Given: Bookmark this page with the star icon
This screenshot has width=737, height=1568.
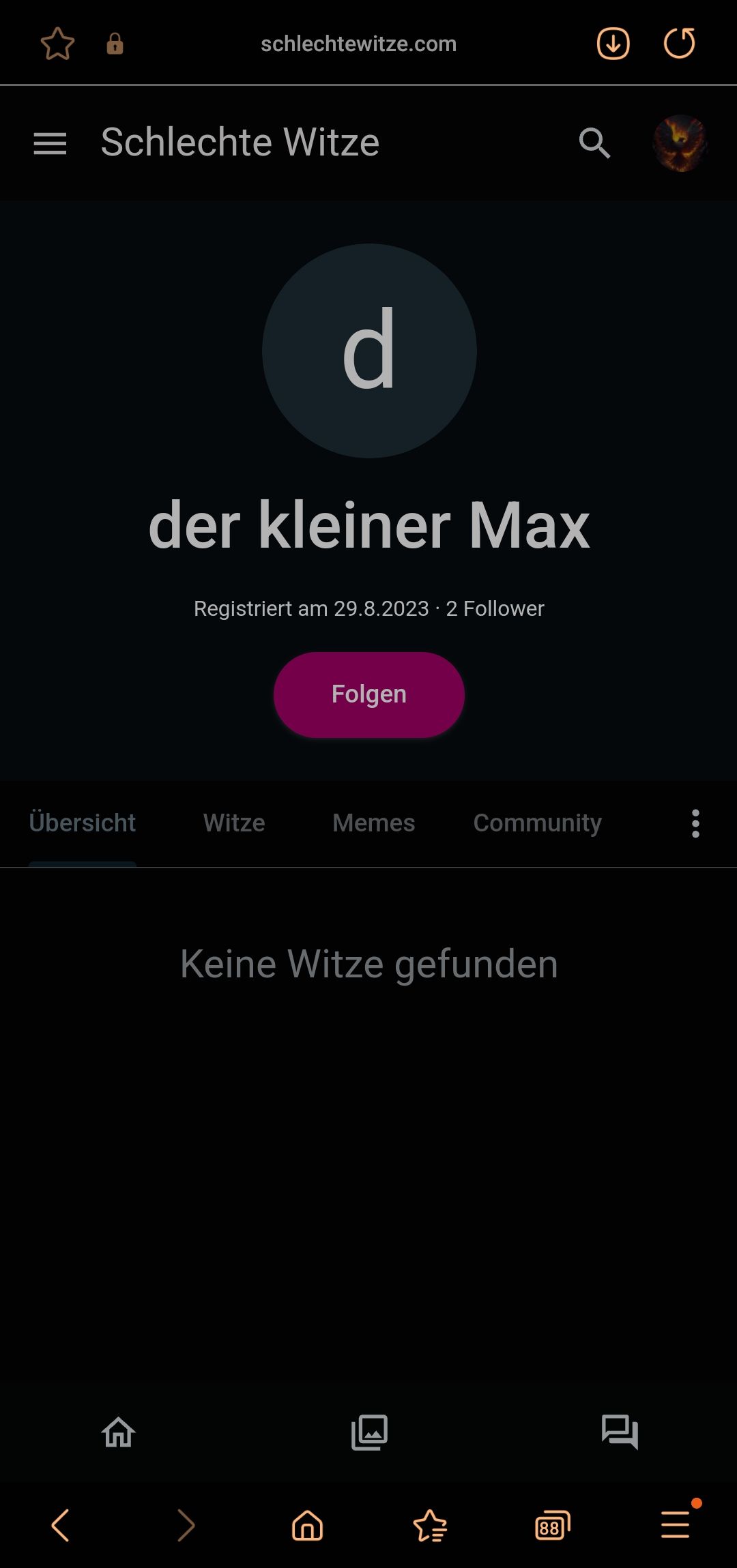Looking at the screenshot, I should pos(57,44).
